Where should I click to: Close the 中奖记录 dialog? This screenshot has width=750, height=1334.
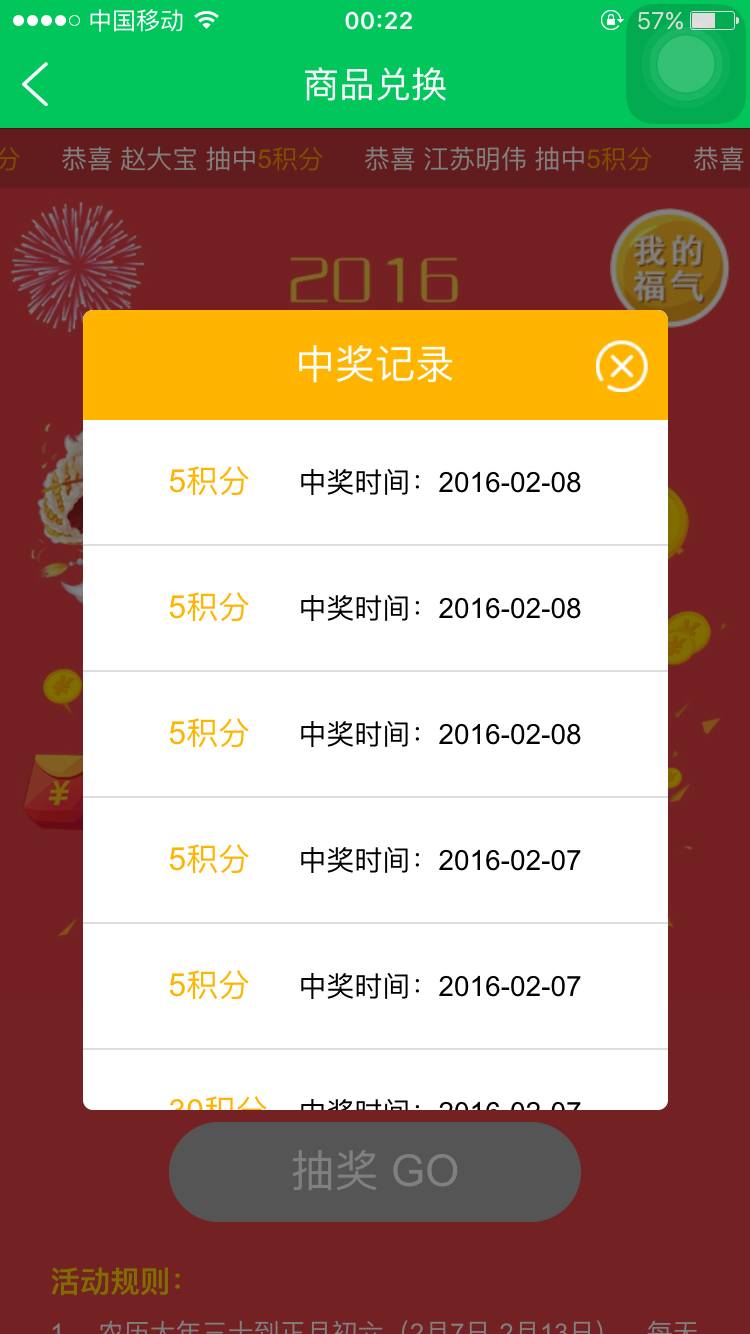(621, 367)
